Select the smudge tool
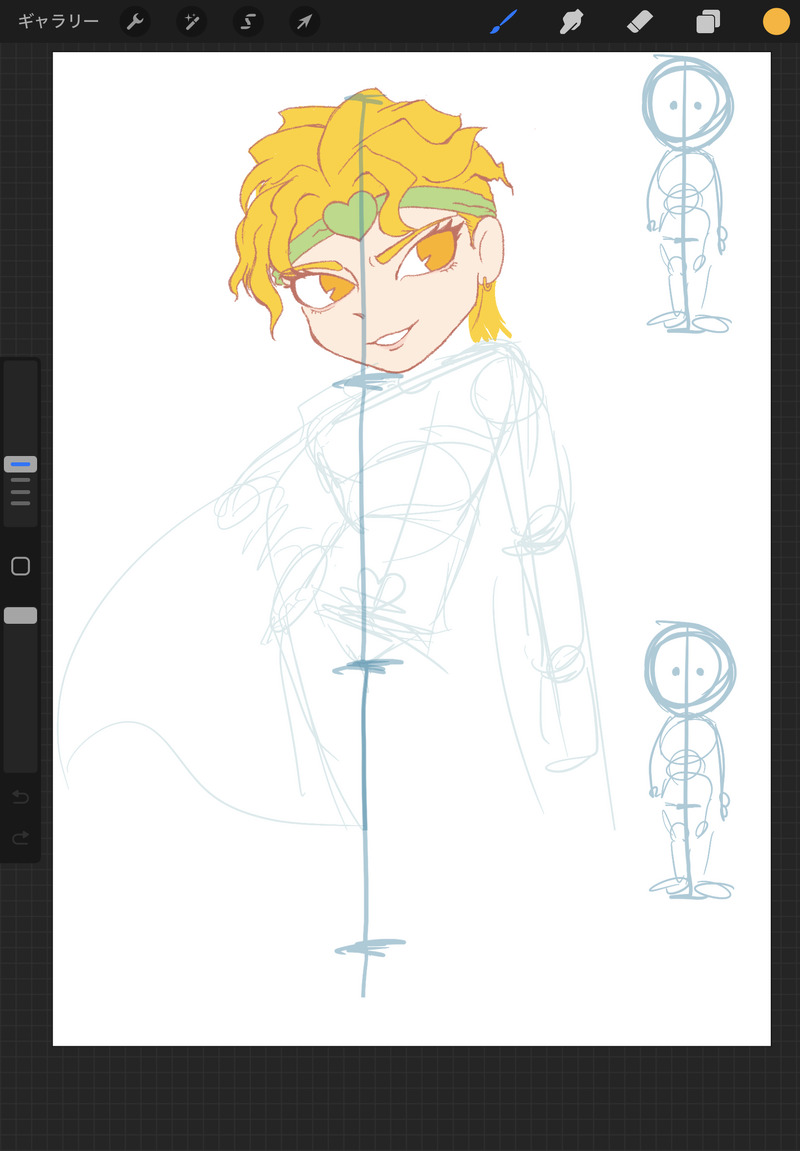The image size is (800, 1151). (571, 22)
